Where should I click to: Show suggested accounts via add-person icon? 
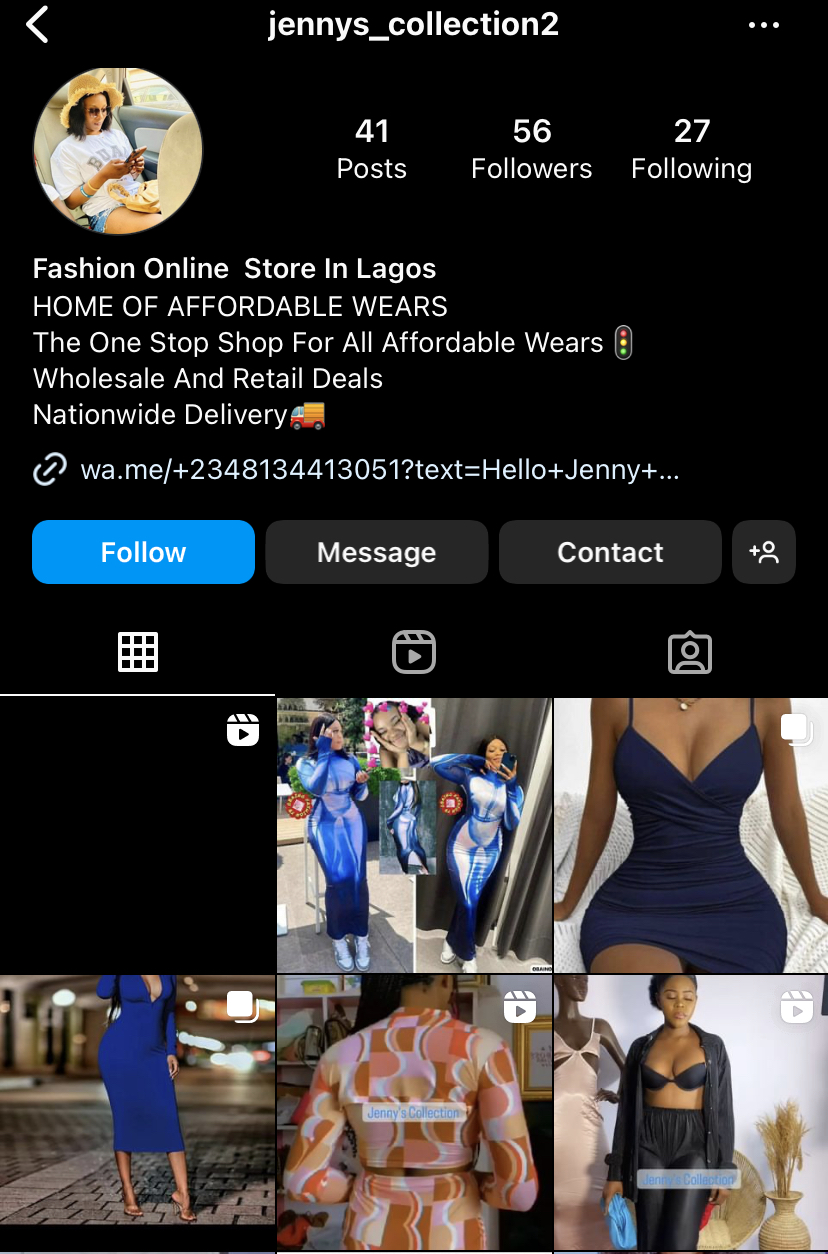tap(764, 552)
